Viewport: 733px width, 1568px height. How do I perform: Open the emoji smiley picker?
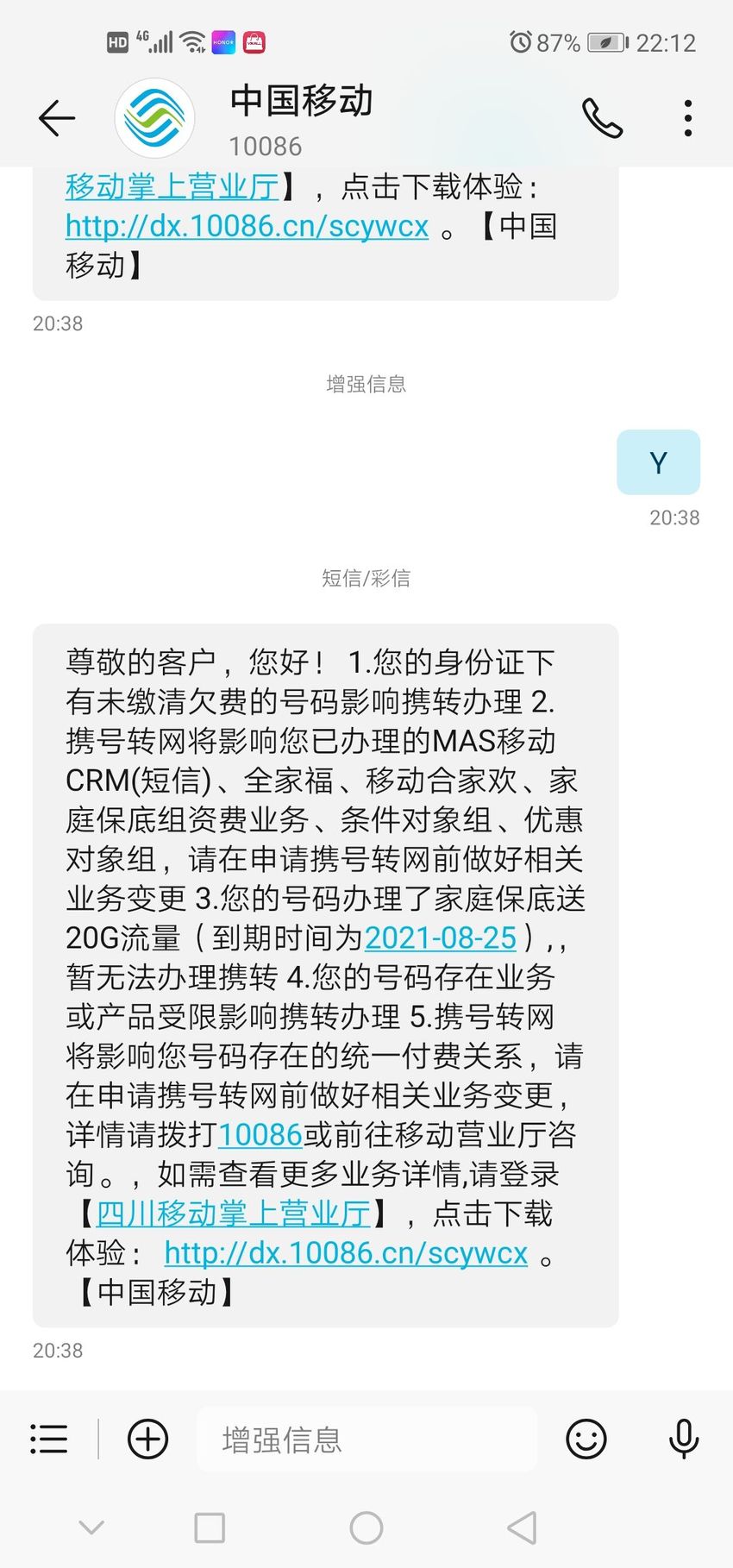(586, 1439)
